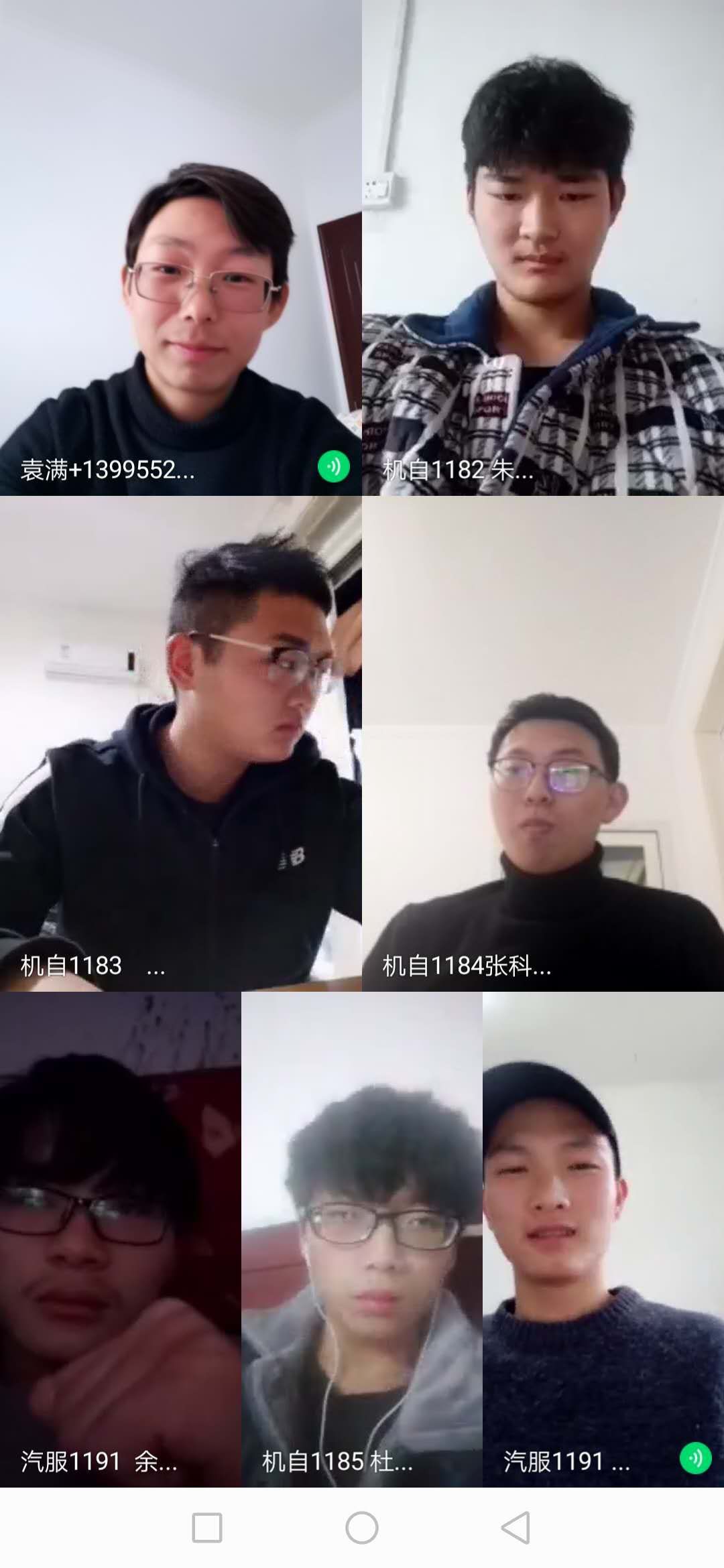Open the video tile labeled 袁满+1399552
724x1568 pixels.
coord(181,248)
